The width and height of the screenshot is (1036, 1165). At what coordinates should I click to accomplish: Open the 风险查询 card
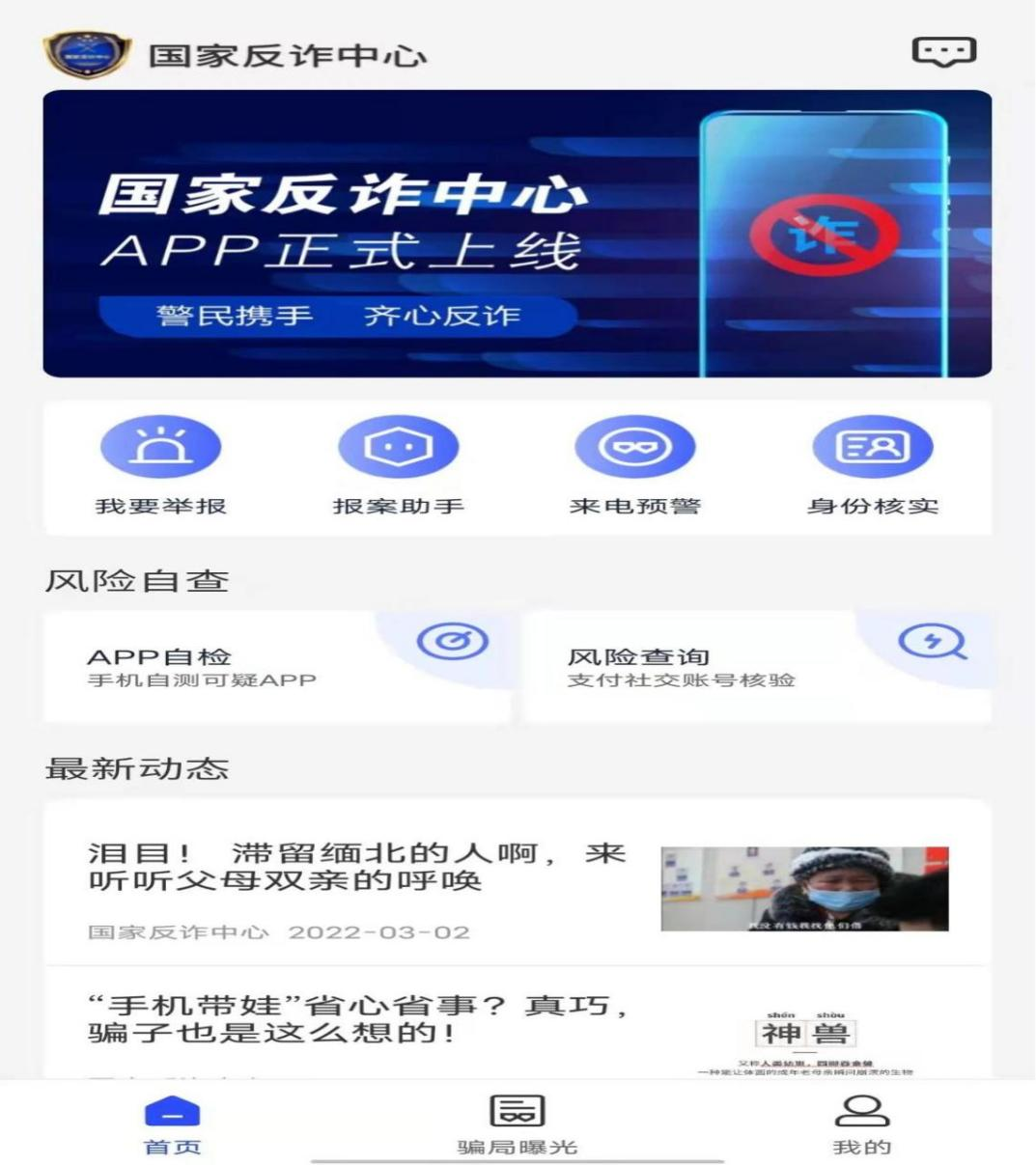click(756, 667)
